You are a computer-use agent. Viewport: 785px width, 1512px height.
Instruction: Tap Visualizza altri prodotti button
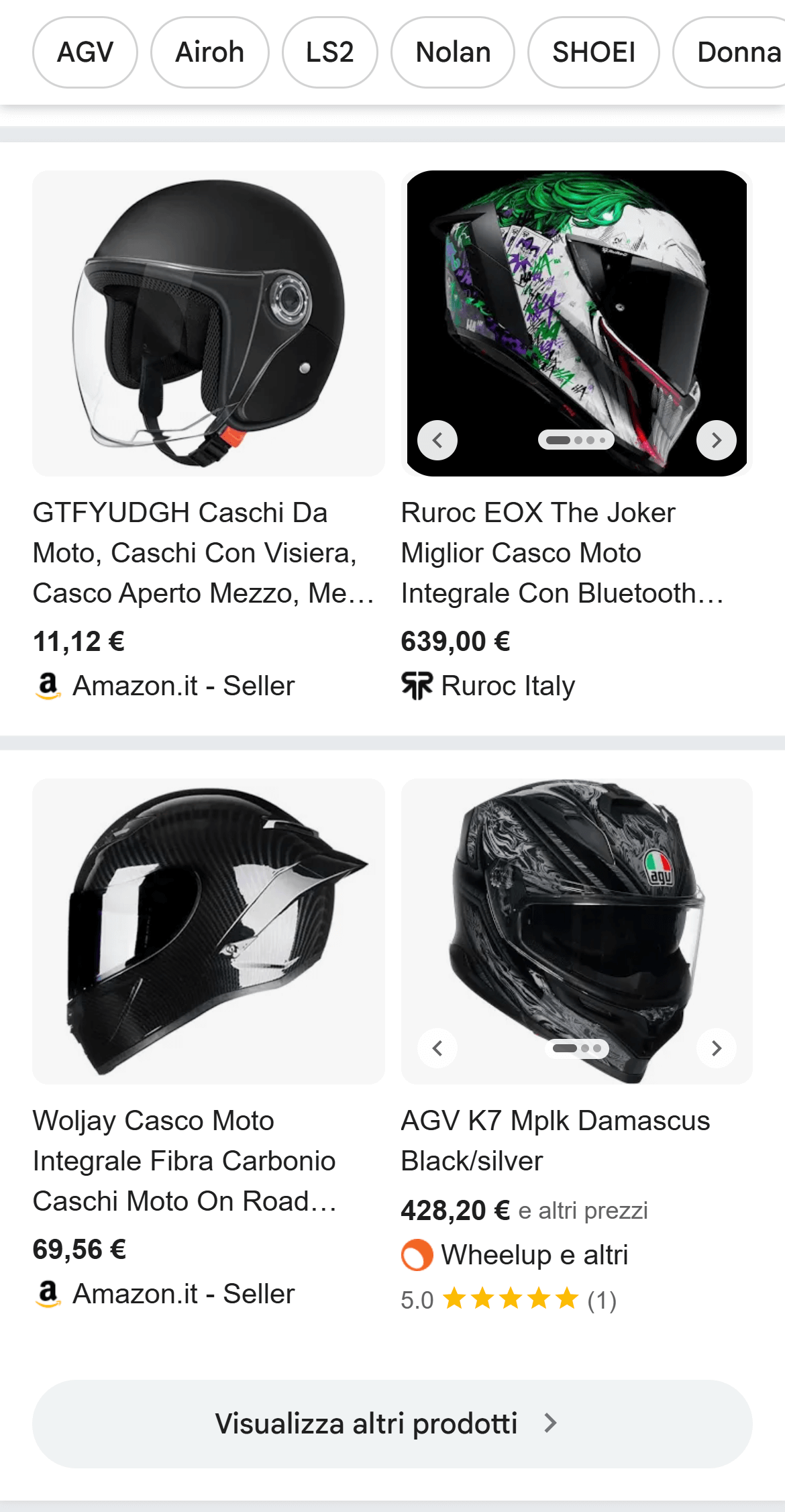tap(392, 1423)
